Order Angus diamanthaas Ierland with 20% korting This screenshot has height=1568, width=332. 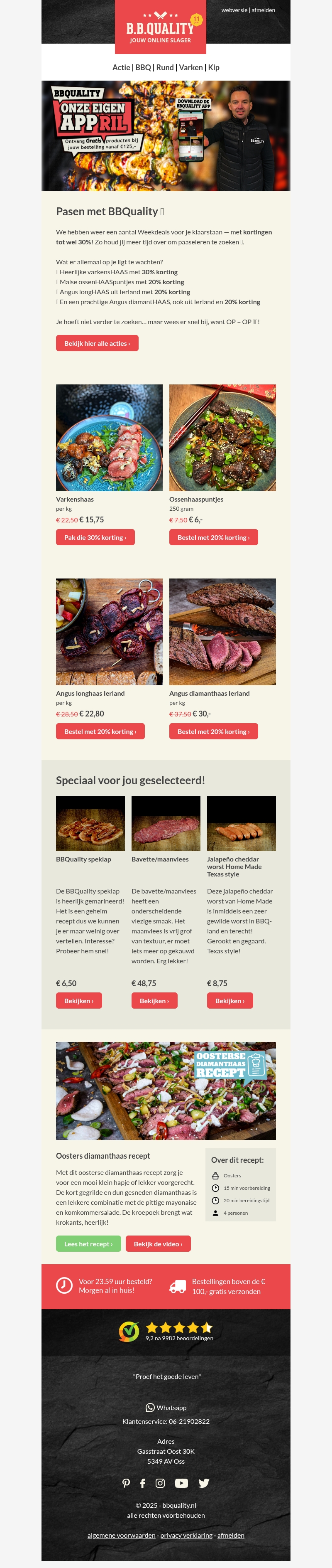(213, 732)
